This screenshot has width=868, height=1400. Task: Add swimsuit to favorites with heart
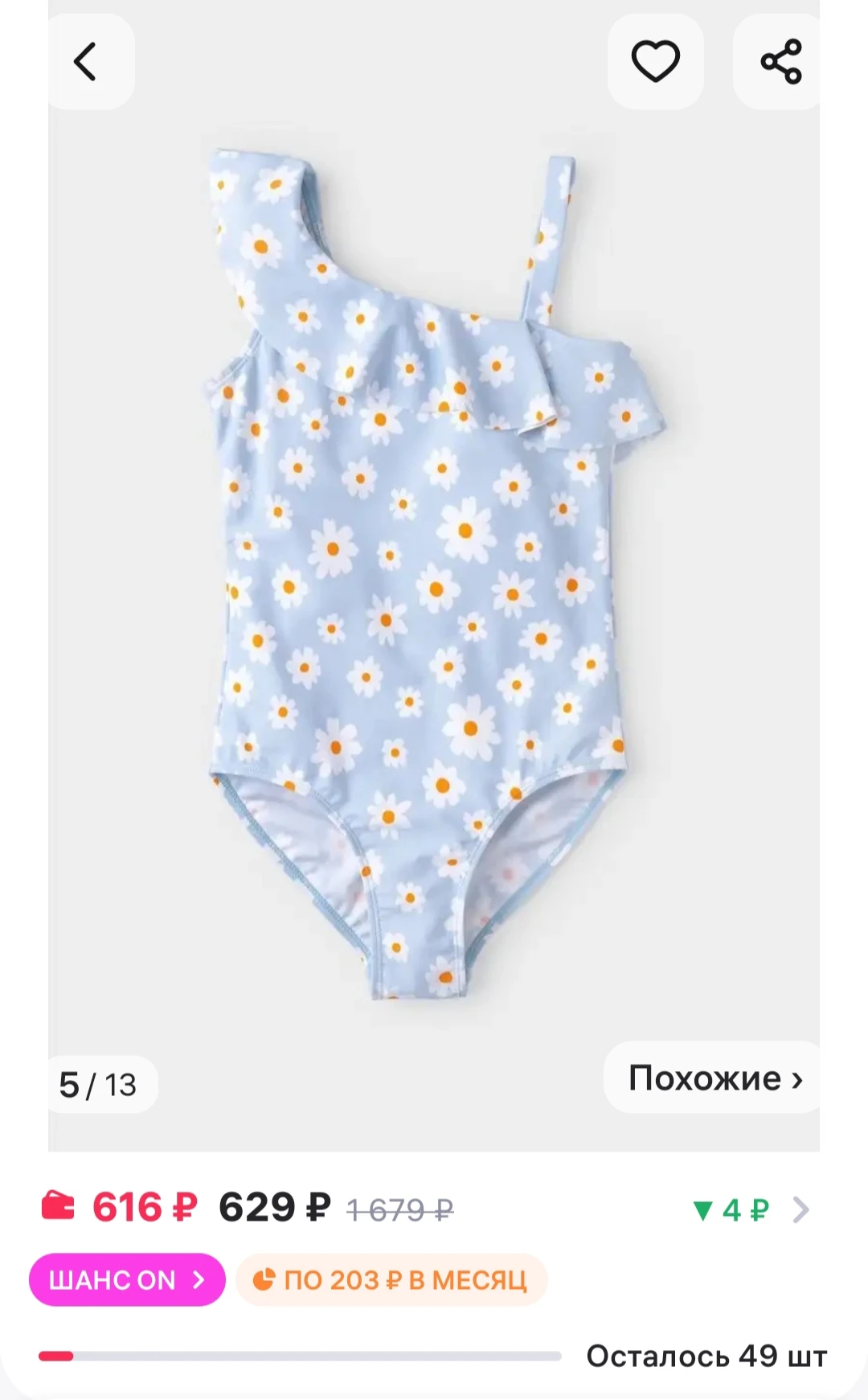[x=655, y=62]
